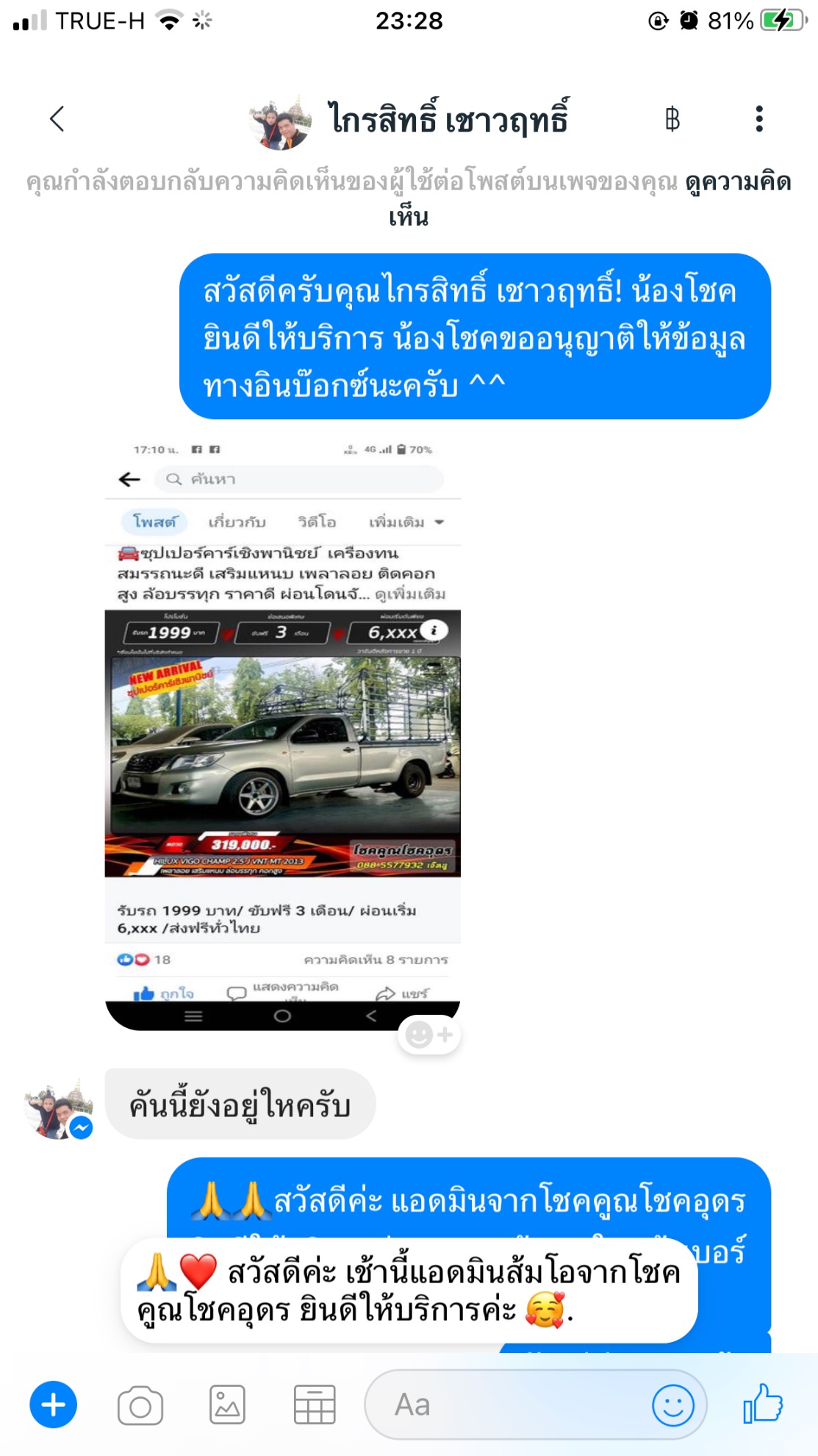The width and height of the screenshot is (818, 1456).
Task: Open the saved replies table icon
Action: tap(315, 1405)
